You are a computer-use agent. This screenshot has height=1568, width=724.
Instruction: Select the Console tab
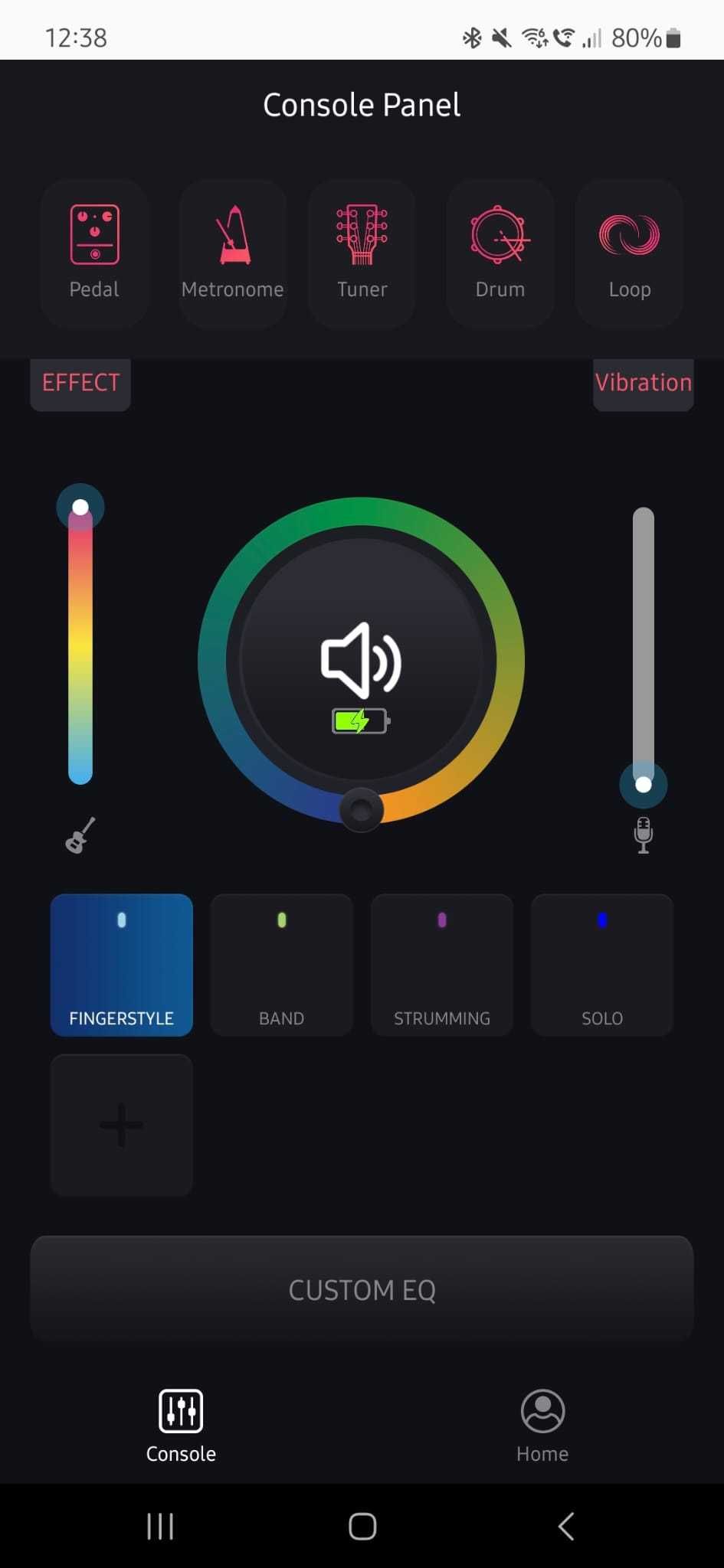181,1426
